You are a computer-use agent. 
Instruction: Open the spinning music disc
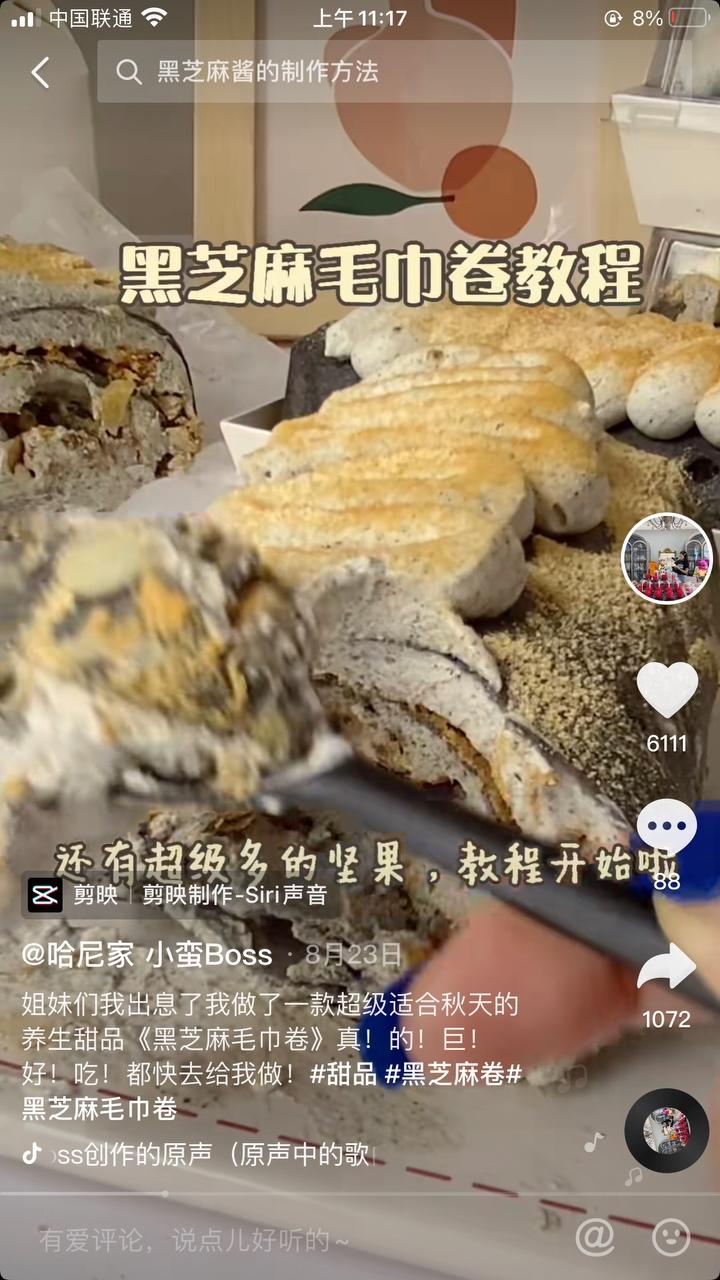tap(667, 1130)
